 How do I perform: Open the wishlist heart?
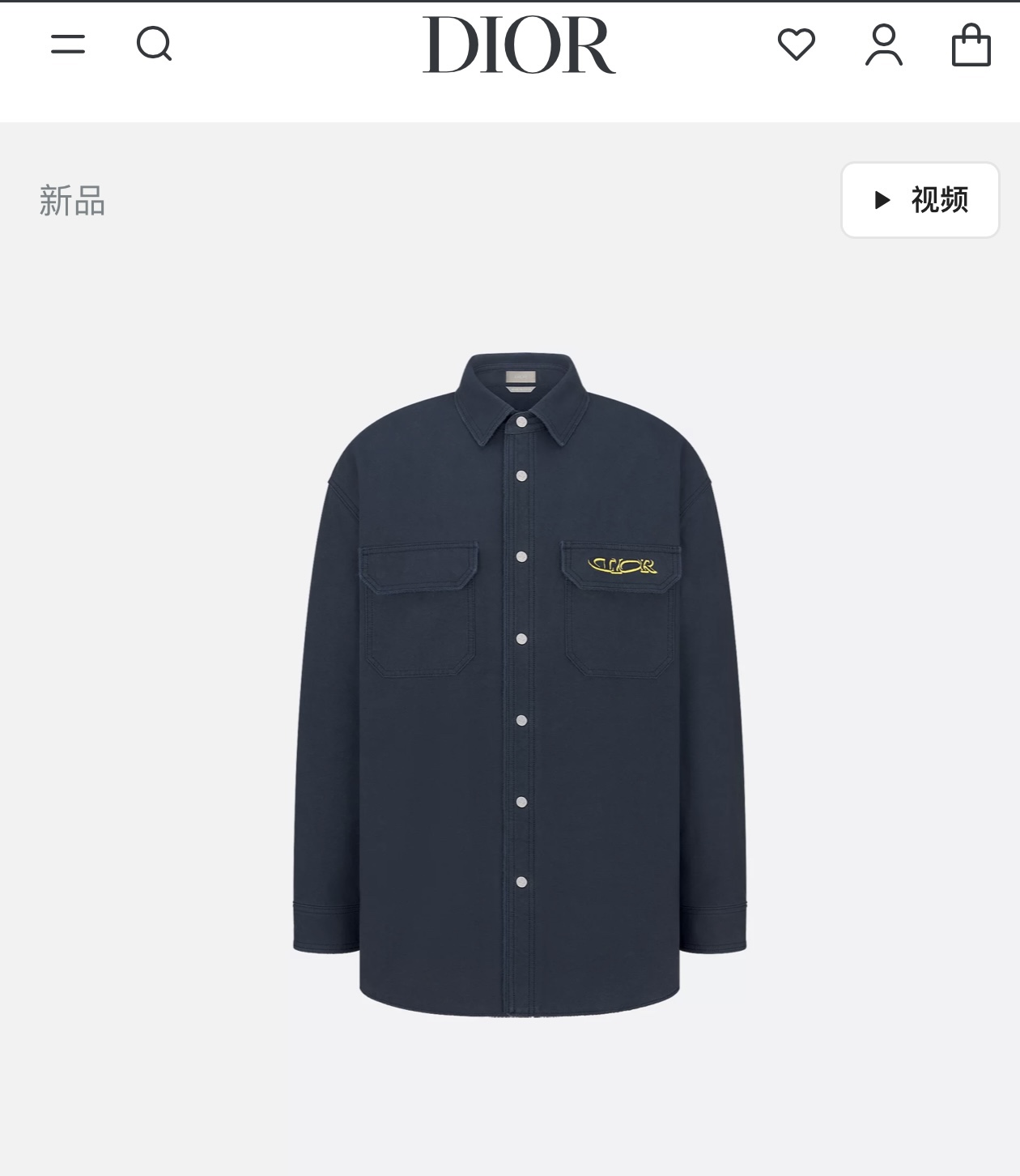pyautogui.click(x=796, y=44)
